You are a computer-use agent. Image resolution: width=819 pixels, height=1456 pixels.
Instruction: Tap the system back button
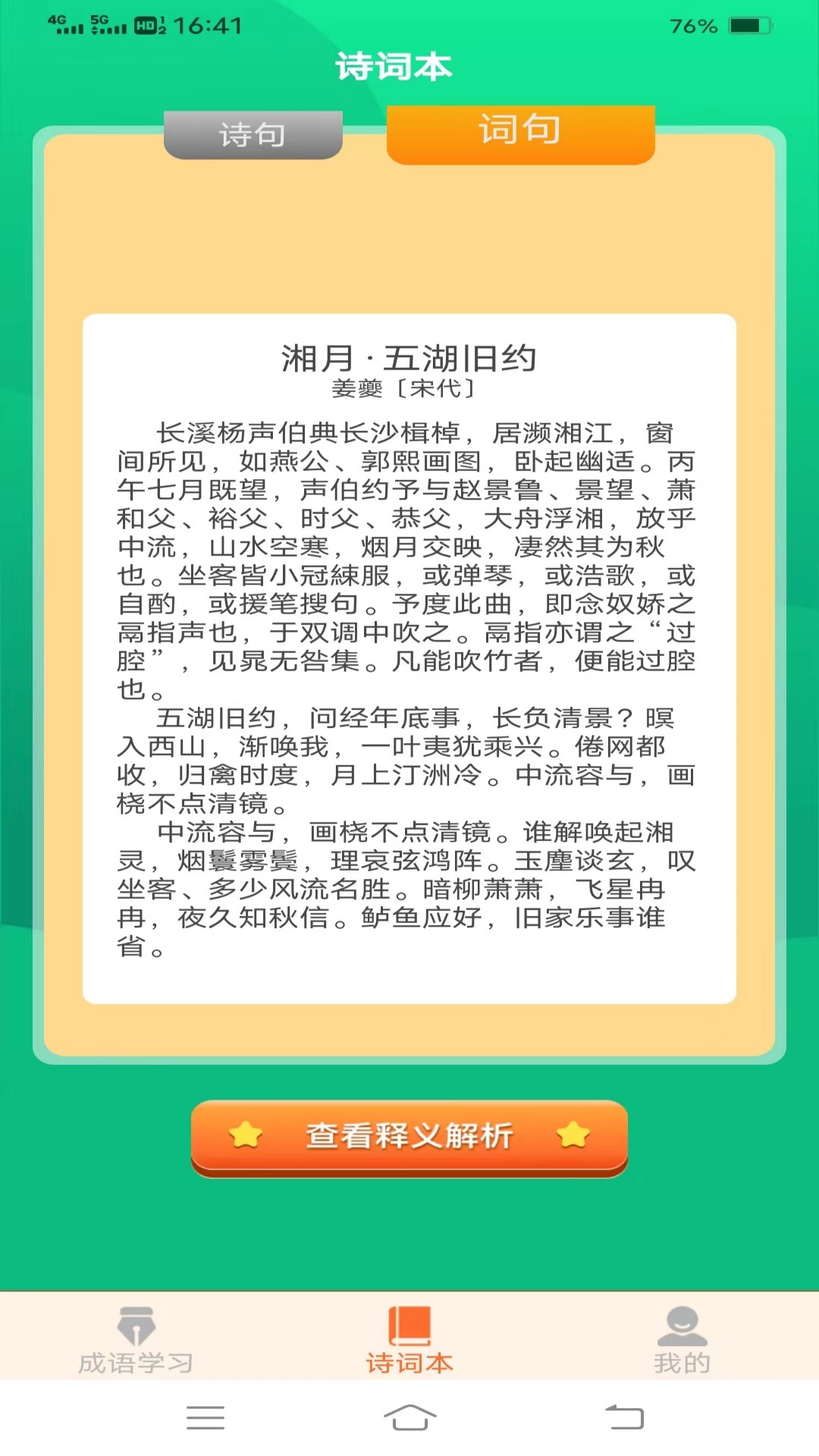pos(624,1417)
